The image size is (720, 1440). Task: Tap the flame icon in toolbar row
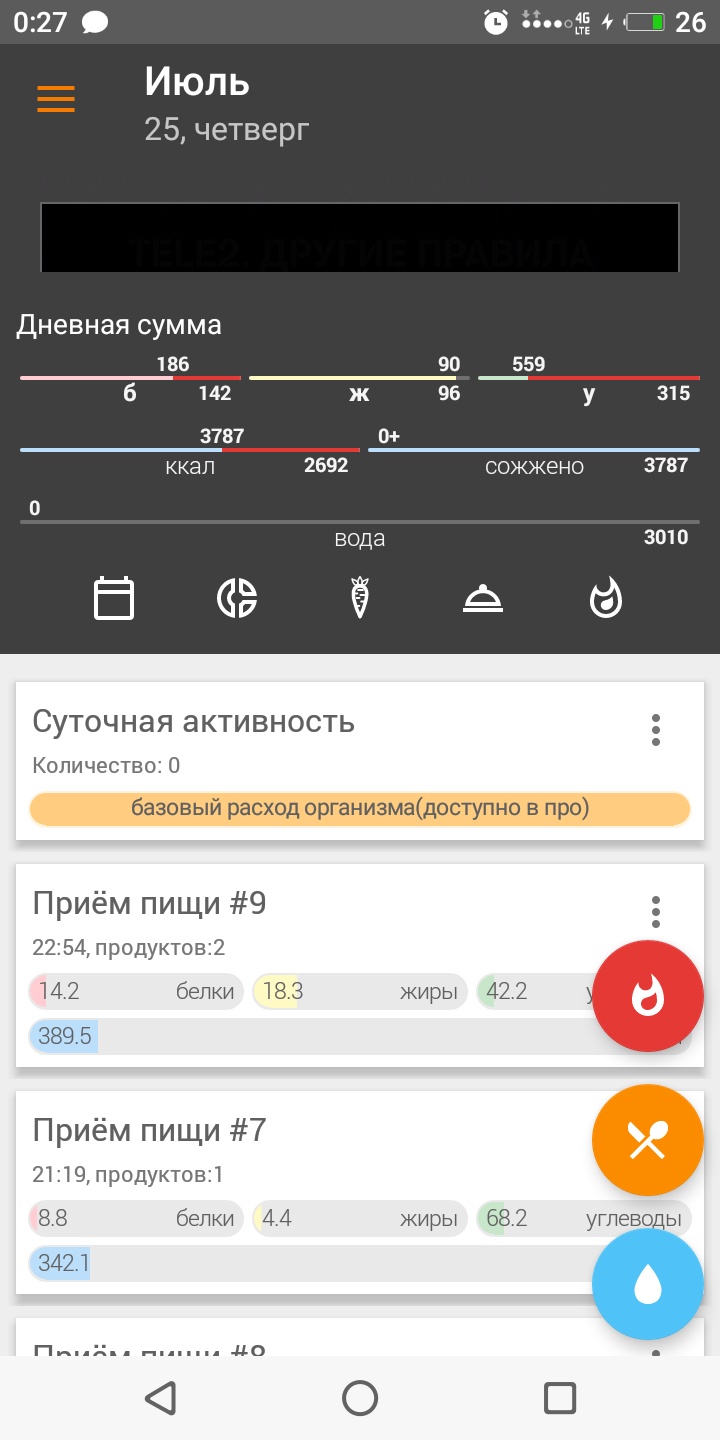tap(606, 599)
